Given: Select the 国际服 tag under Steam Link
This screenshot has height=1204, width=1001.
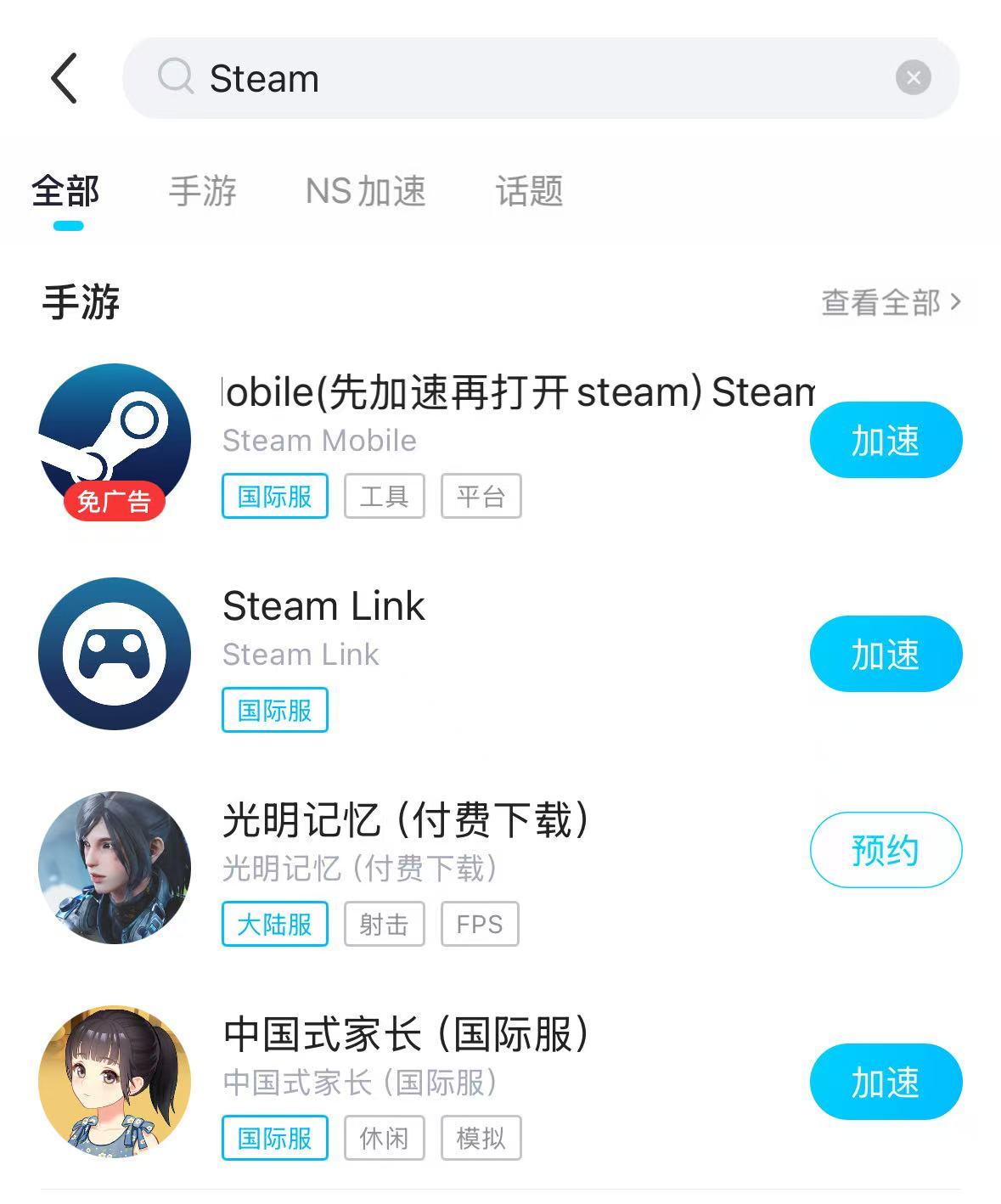Looking at the screenshot, I should click(x=273, y=711).
